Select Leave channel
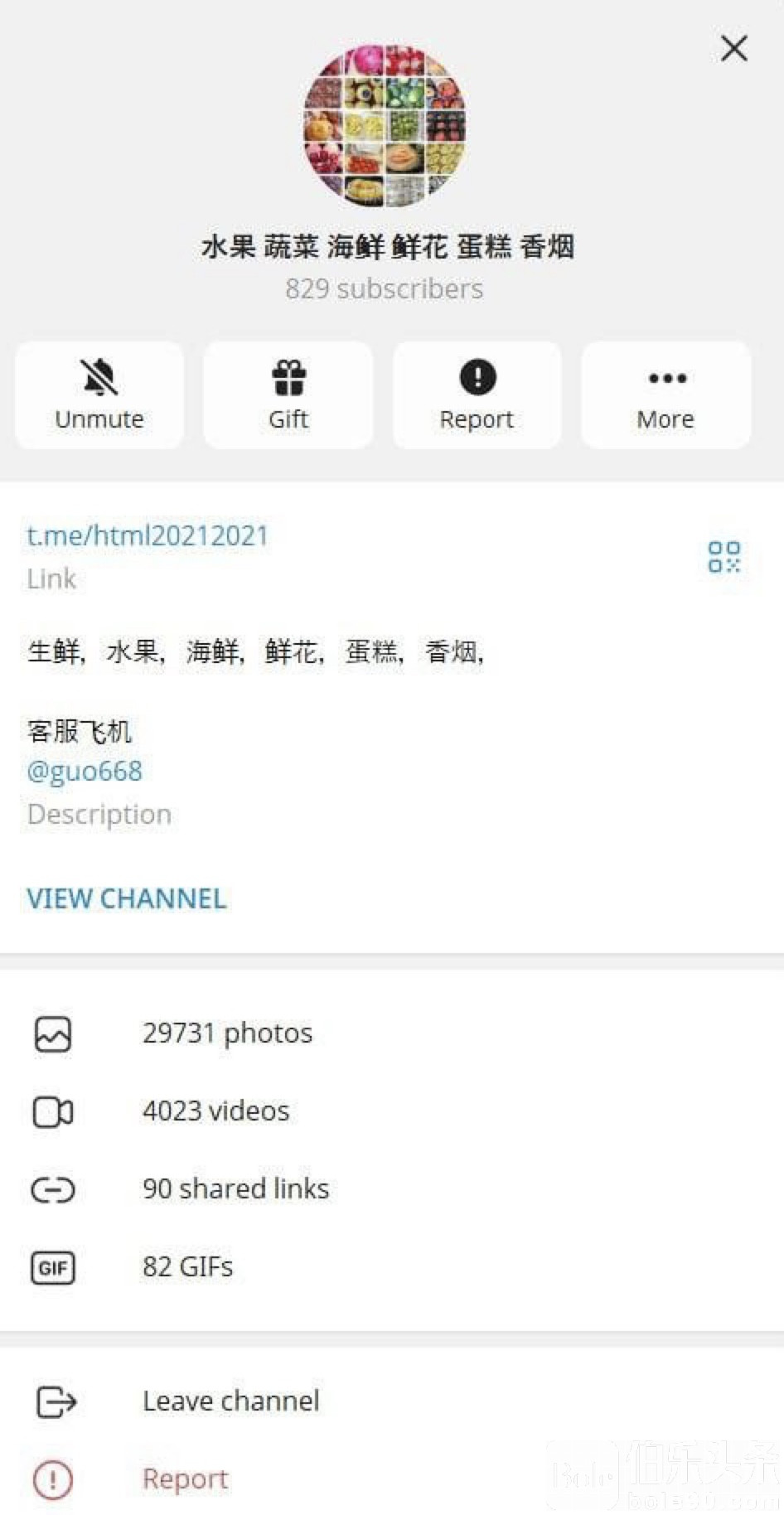Viewport: 784px width, 1515px height. 230,1401
